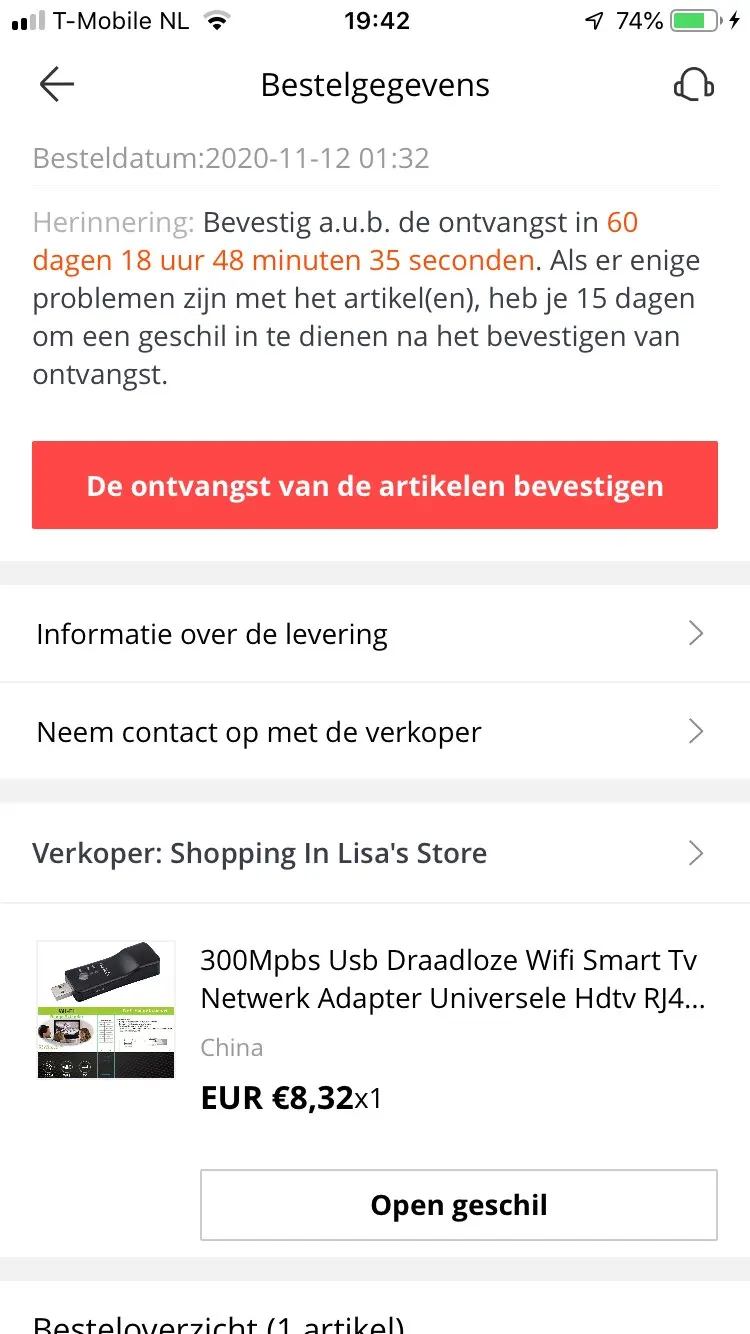Open 'Neem contact op met de verkoper'
The height and width of the screenshot is (1334, 750).
[375, 732]
